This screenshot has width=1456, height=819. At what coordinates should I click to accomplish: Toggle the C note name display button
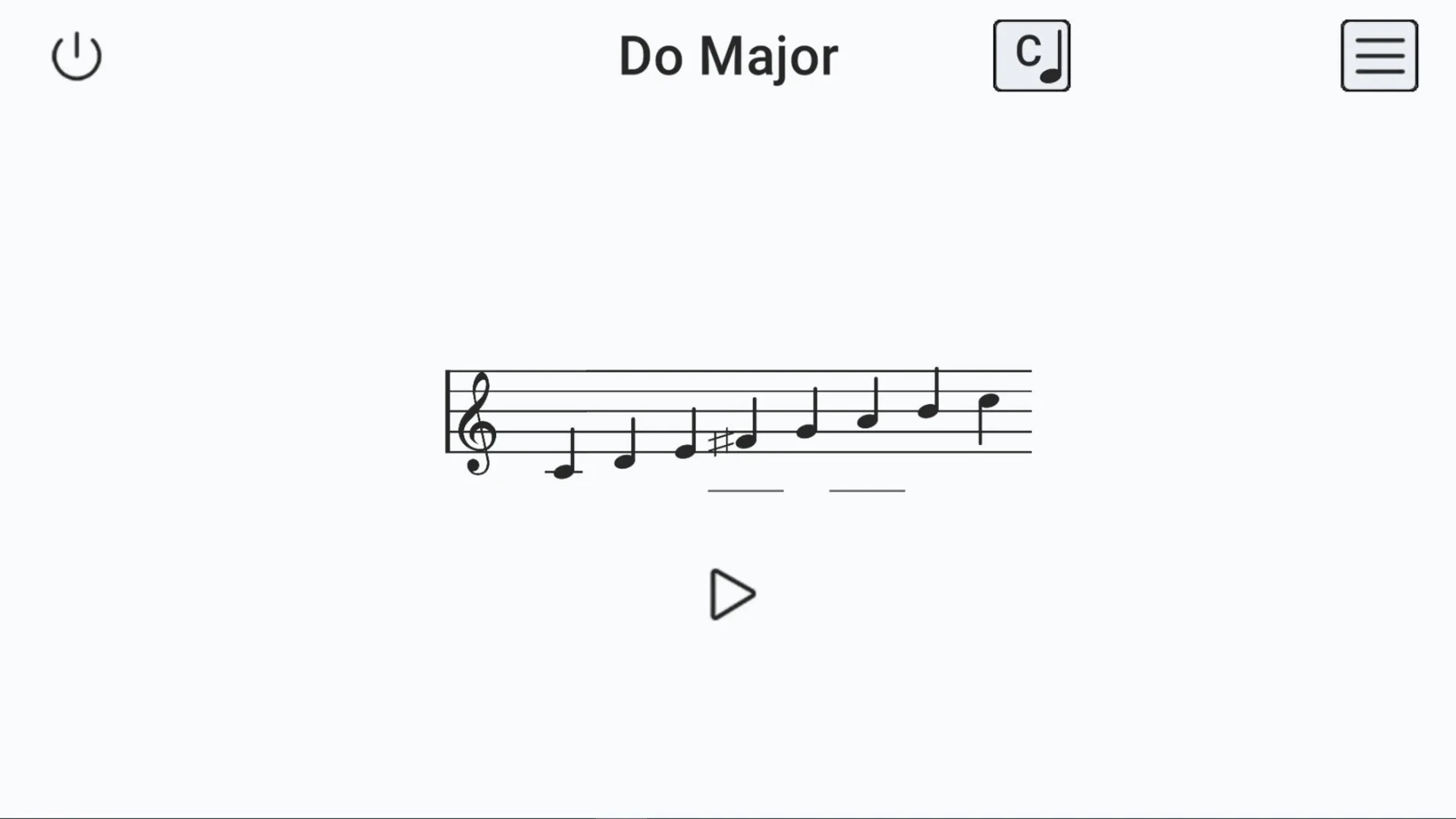tap(1031, 56)
